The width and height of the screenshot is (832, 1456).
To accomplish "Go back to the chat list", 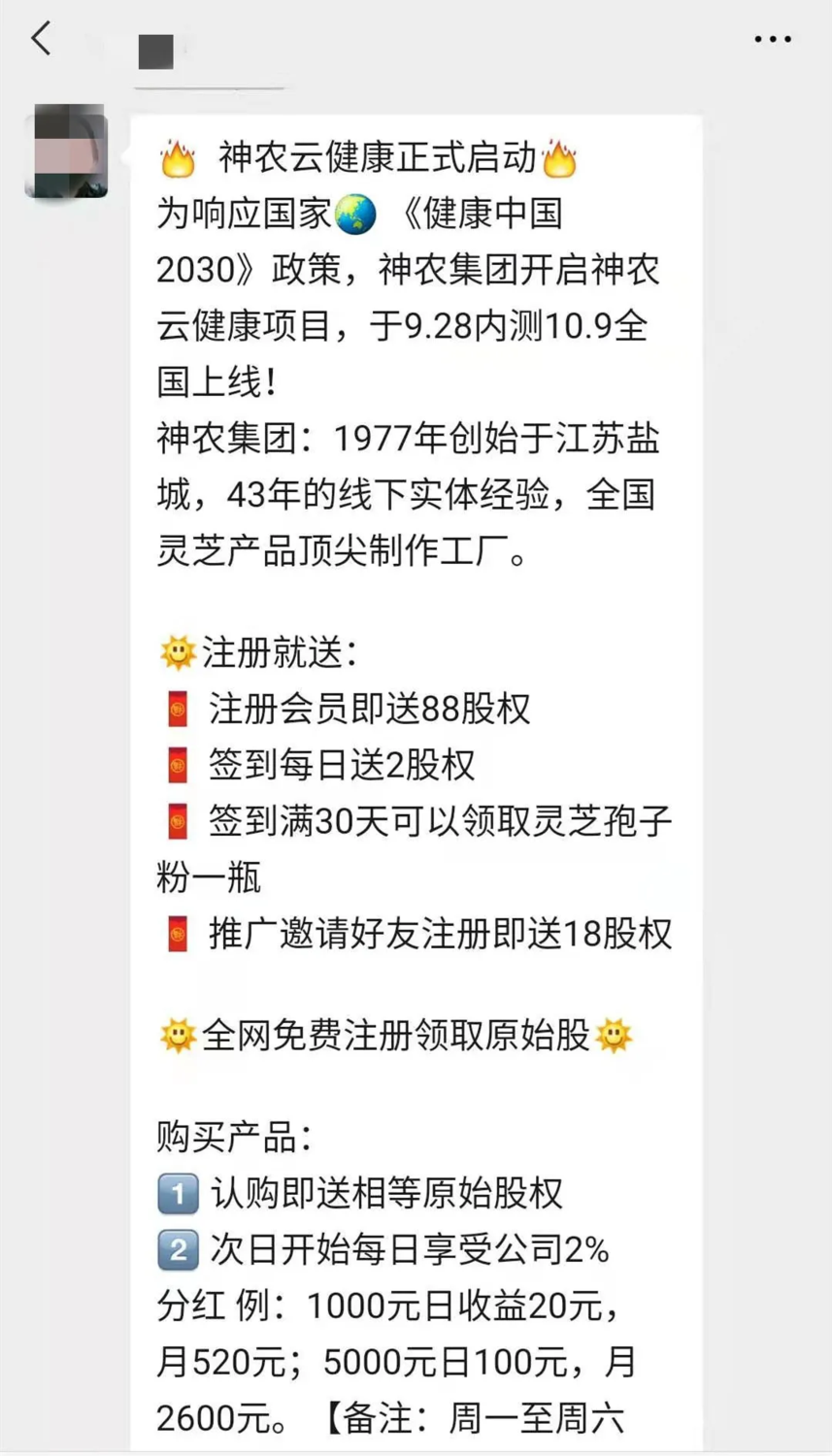I will tap(41, 40).
